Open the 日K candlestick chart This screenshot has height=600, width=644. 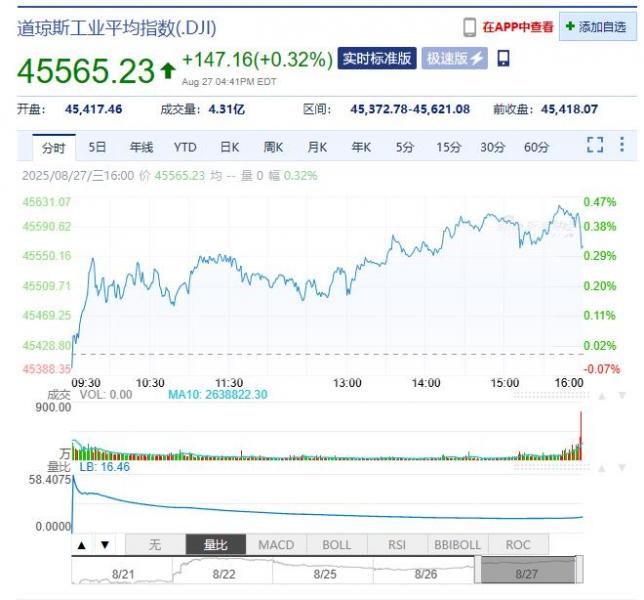coord(229,147)
